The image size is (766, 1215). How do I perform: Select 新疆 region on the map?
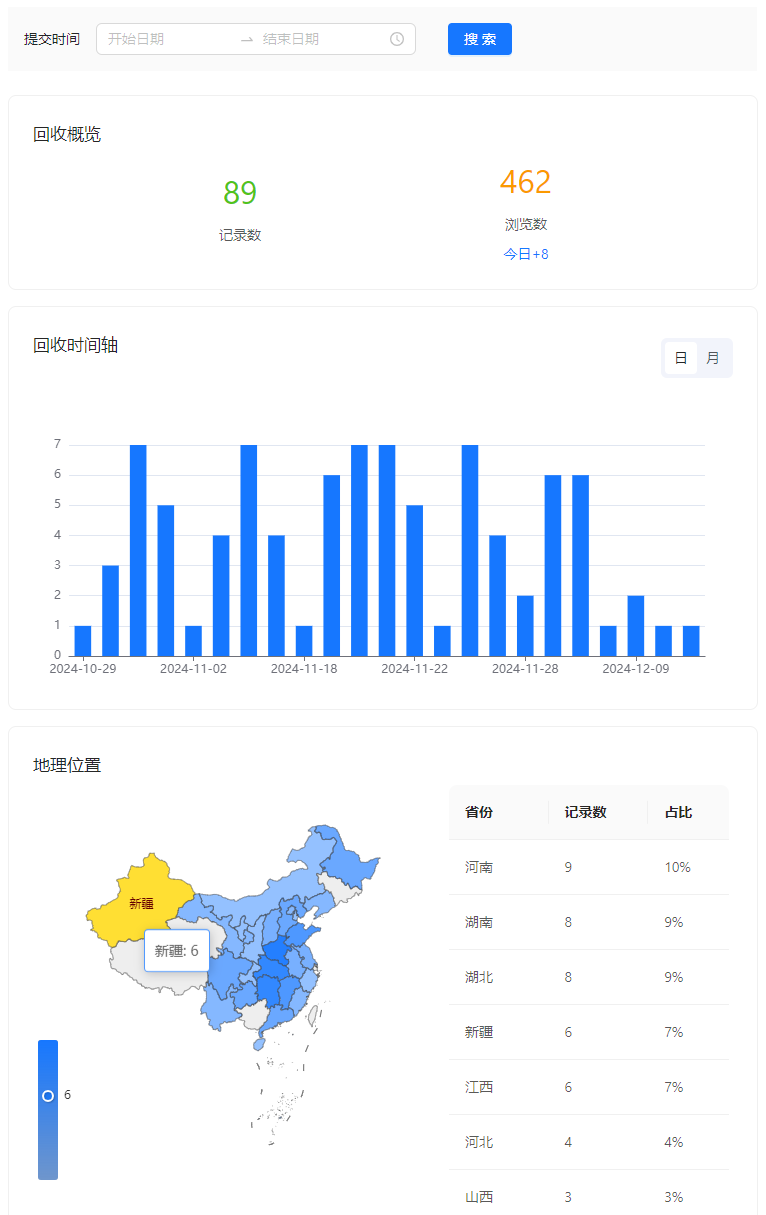point(140,902)
